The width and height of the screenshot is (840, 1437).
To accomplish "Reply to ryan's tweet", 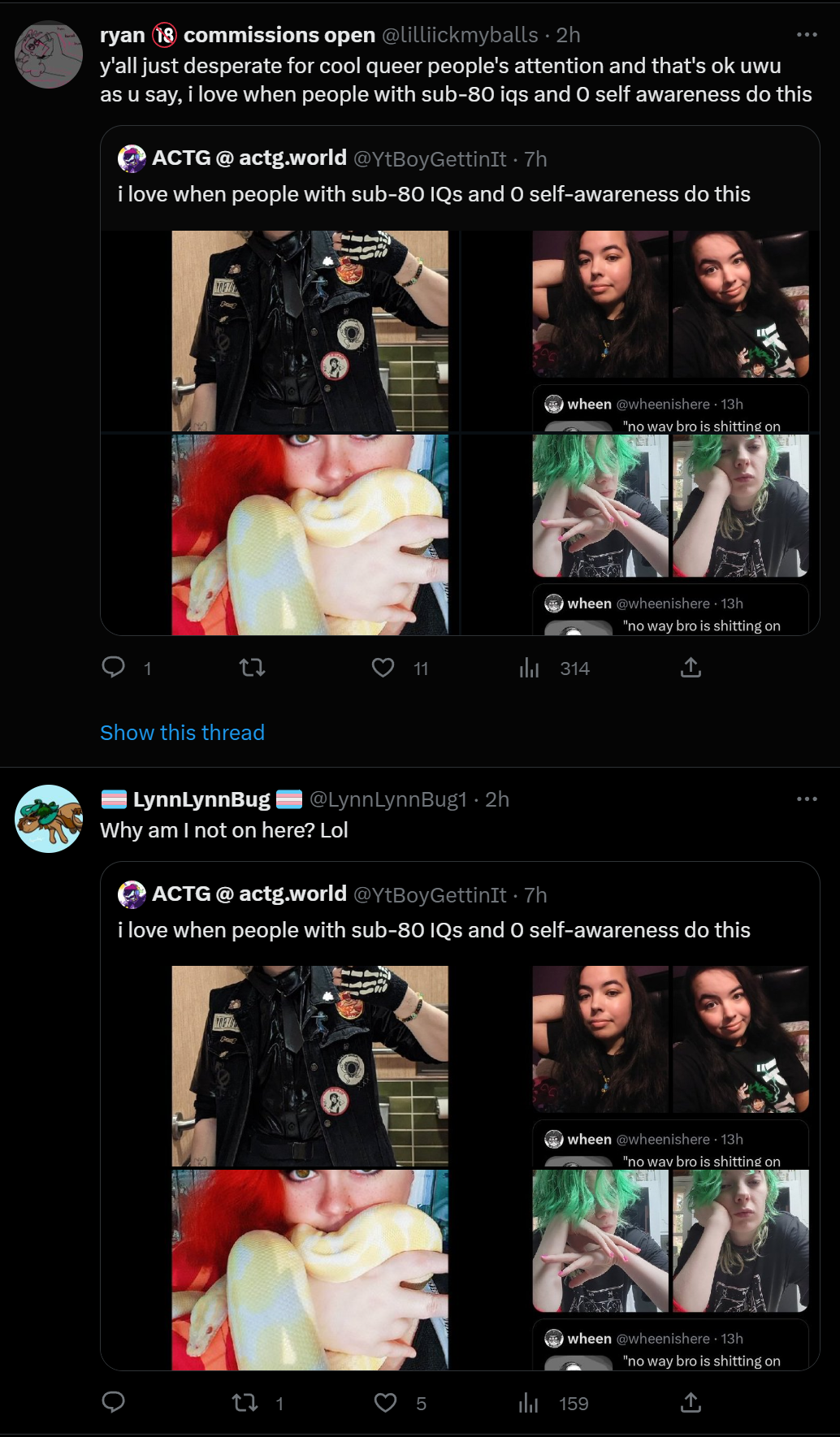I will coord(113,668).
